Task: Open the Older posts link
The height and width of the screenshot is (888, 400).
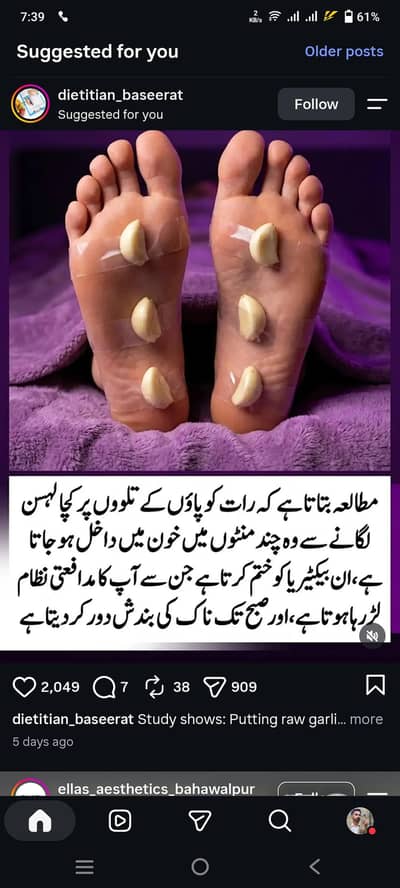Action: pyautogui.click(x=344, y=52)
